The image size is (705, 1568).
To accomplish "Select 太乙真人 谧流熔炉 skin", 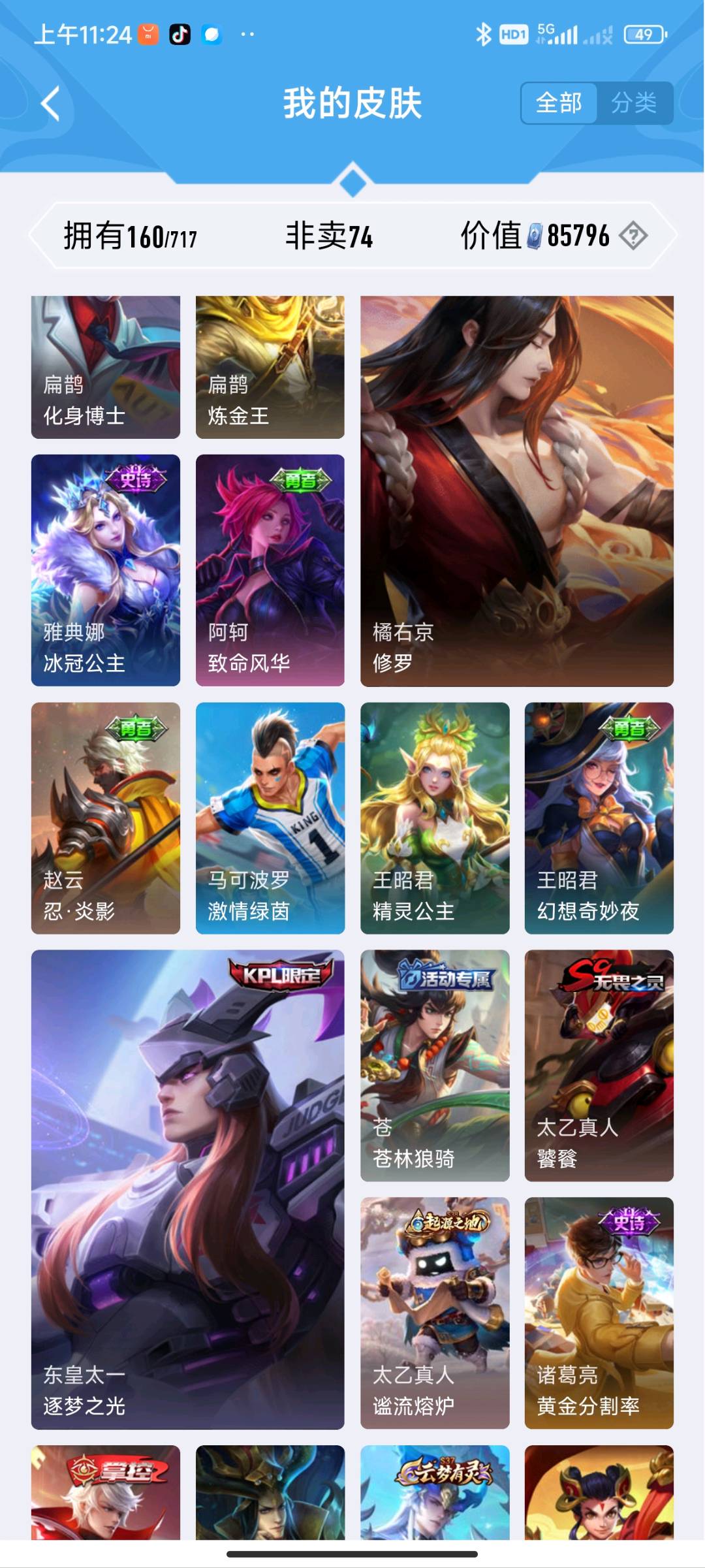I will (435, 1313).
